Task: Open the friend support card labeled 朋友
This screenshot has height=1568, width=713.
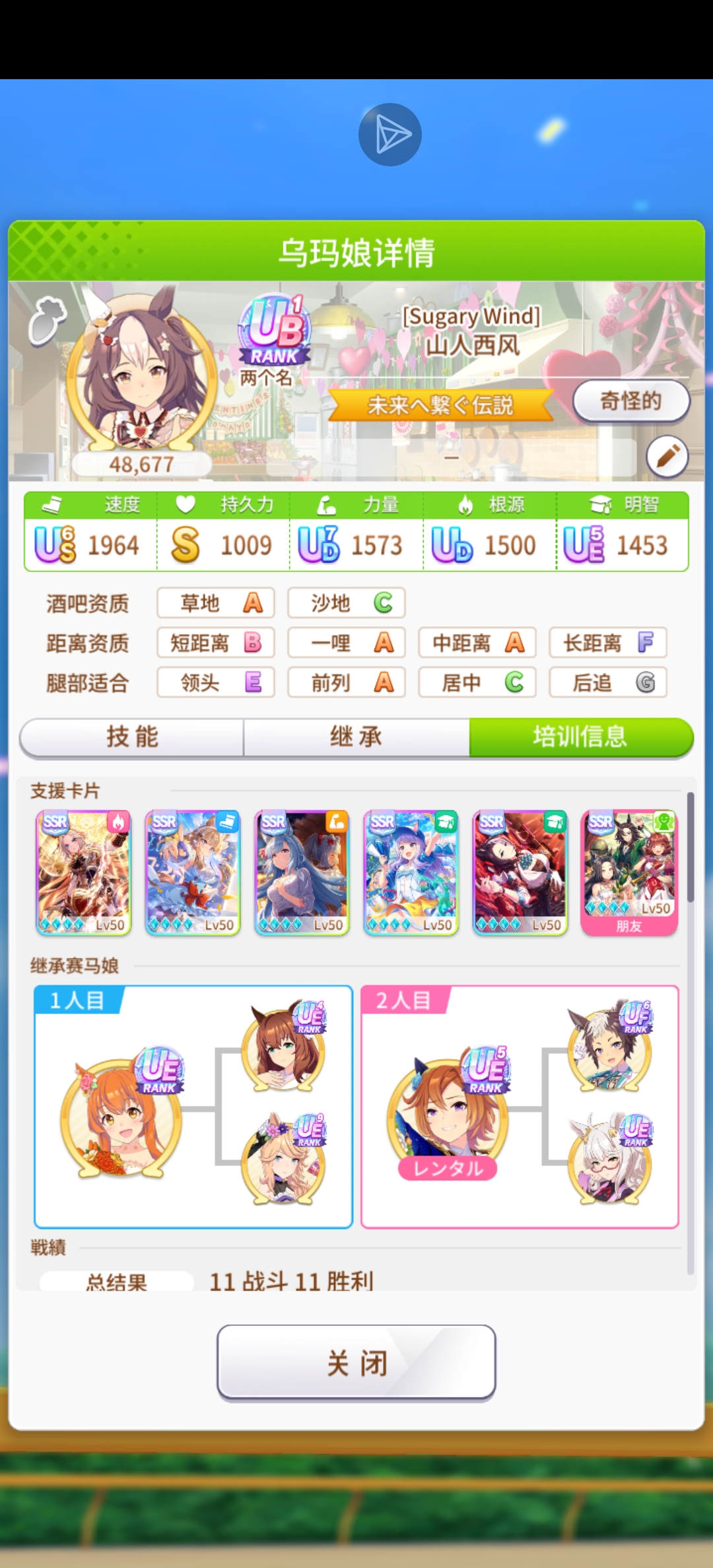Action: (629, 871)
